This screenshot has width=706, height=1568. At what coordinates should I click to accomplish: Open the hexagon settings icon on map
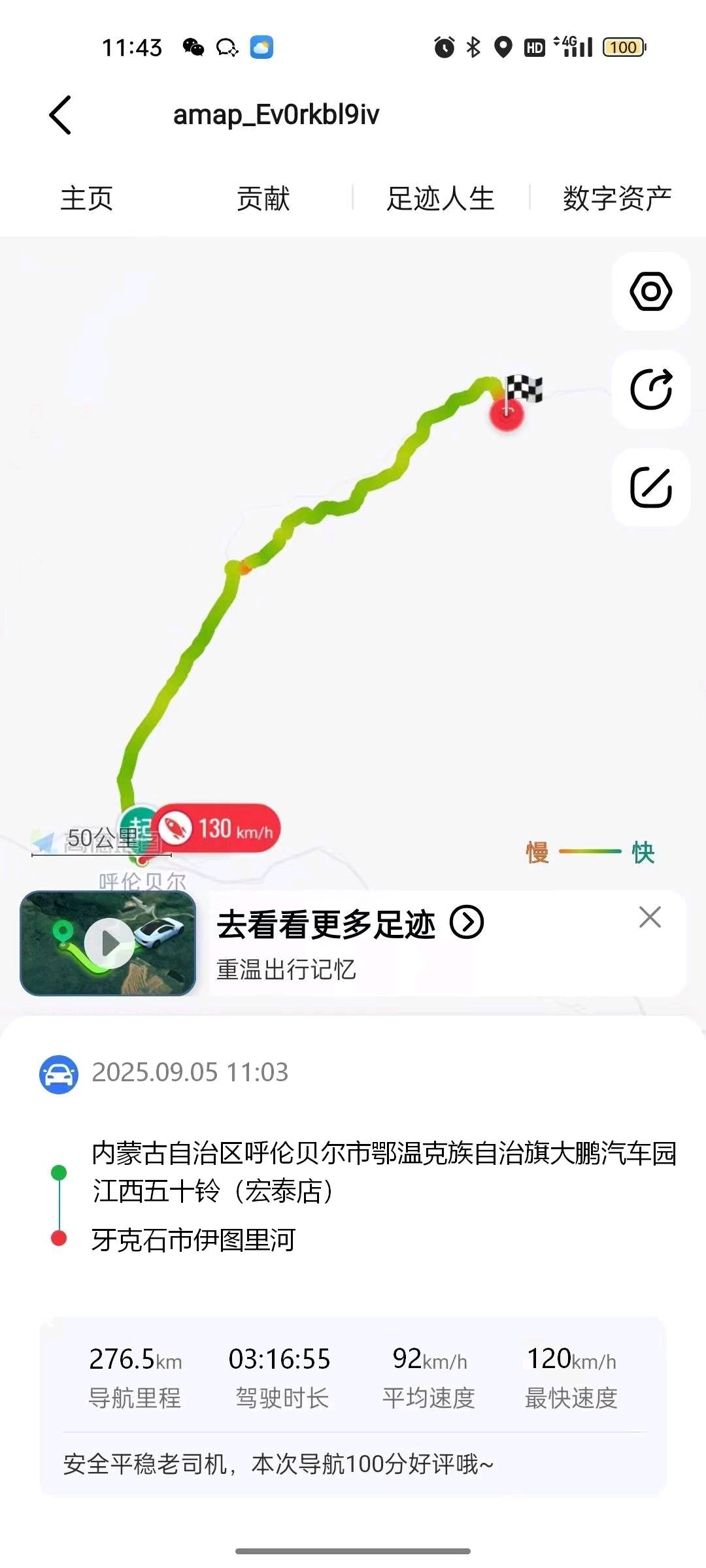[x=650, y=291]
